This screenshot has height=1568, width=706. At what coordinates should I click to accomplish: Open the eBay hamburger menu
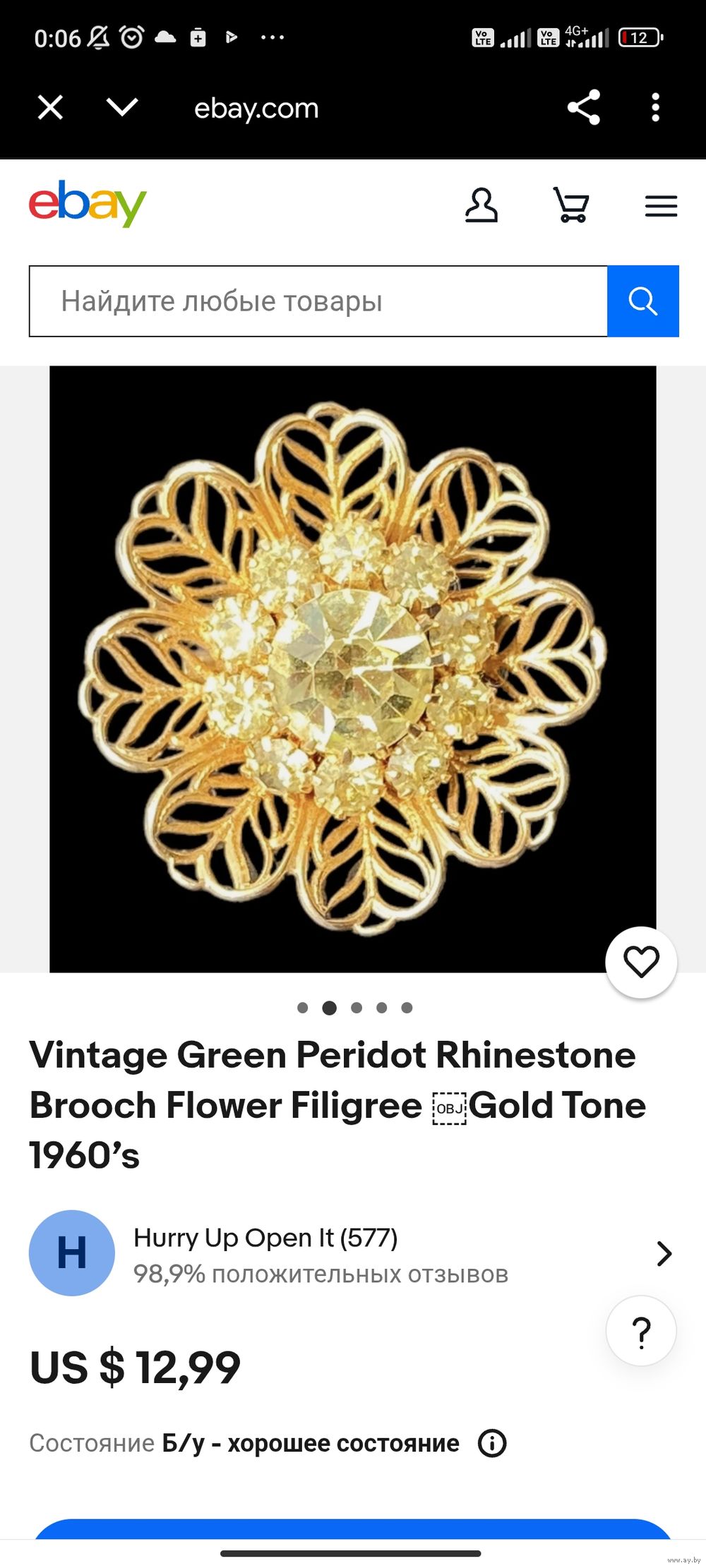(x=661, y=206)
